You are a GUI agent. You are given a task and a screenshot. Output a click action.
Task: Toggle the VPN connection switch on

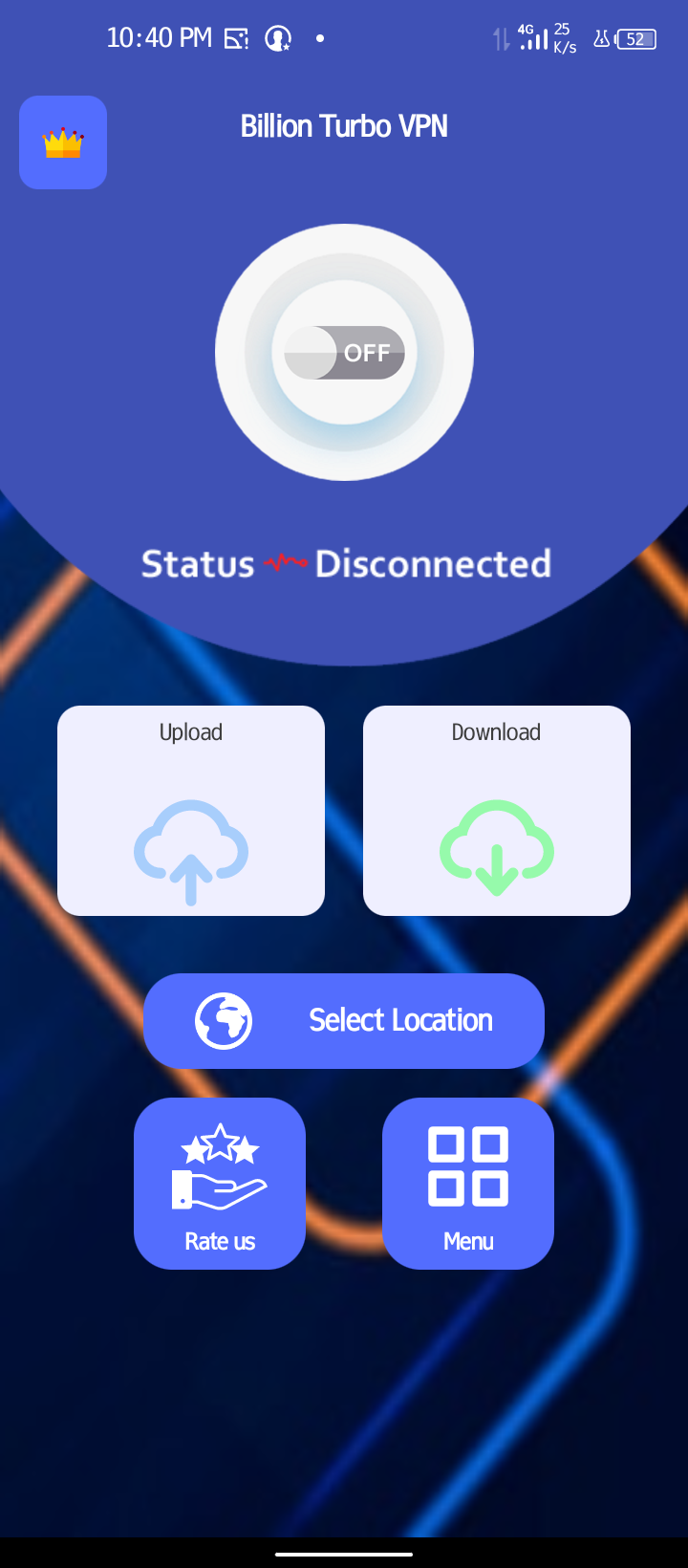(345, 353)
